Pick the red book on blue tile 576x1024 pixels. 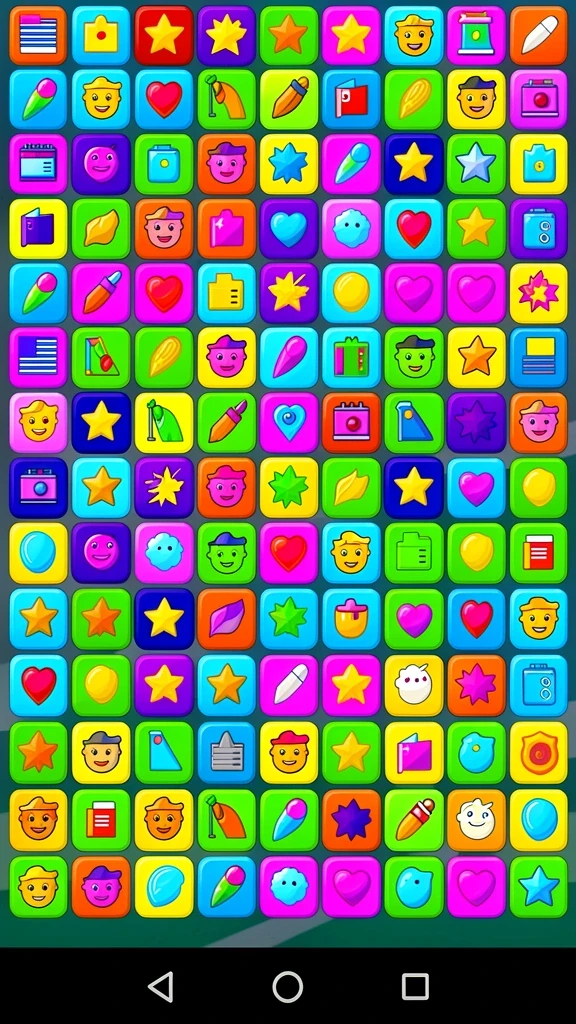point(351,100)
